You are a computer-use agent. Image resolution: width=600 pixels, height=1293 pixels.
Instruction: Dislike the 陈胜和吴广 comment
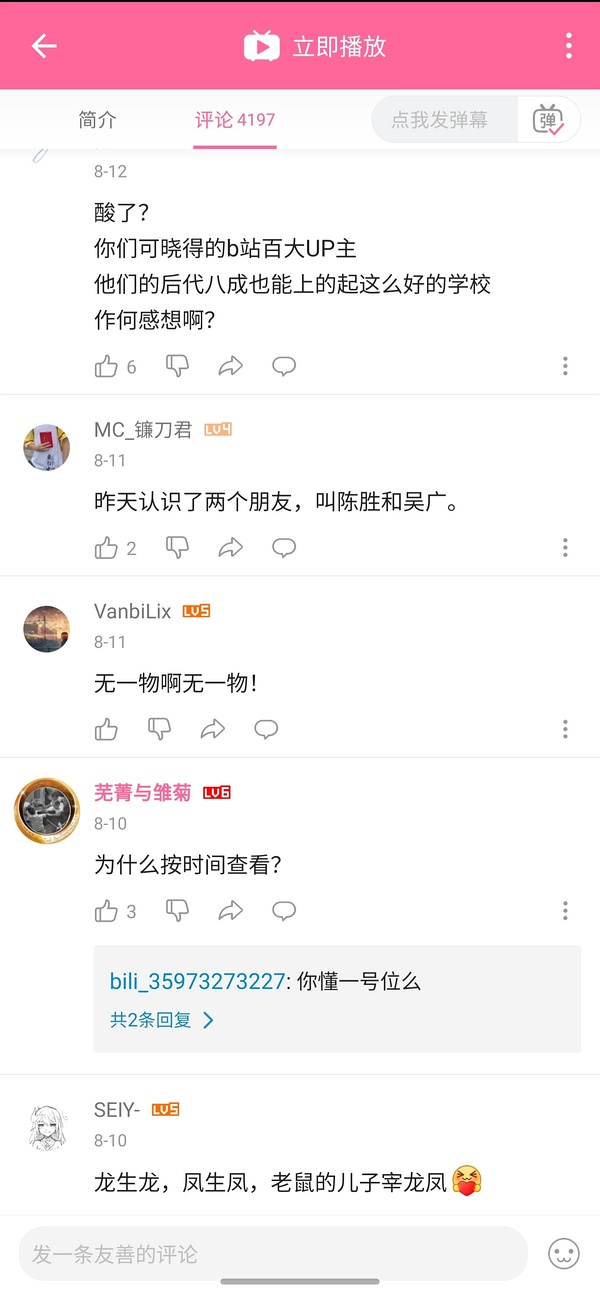(x=177, y=547)
